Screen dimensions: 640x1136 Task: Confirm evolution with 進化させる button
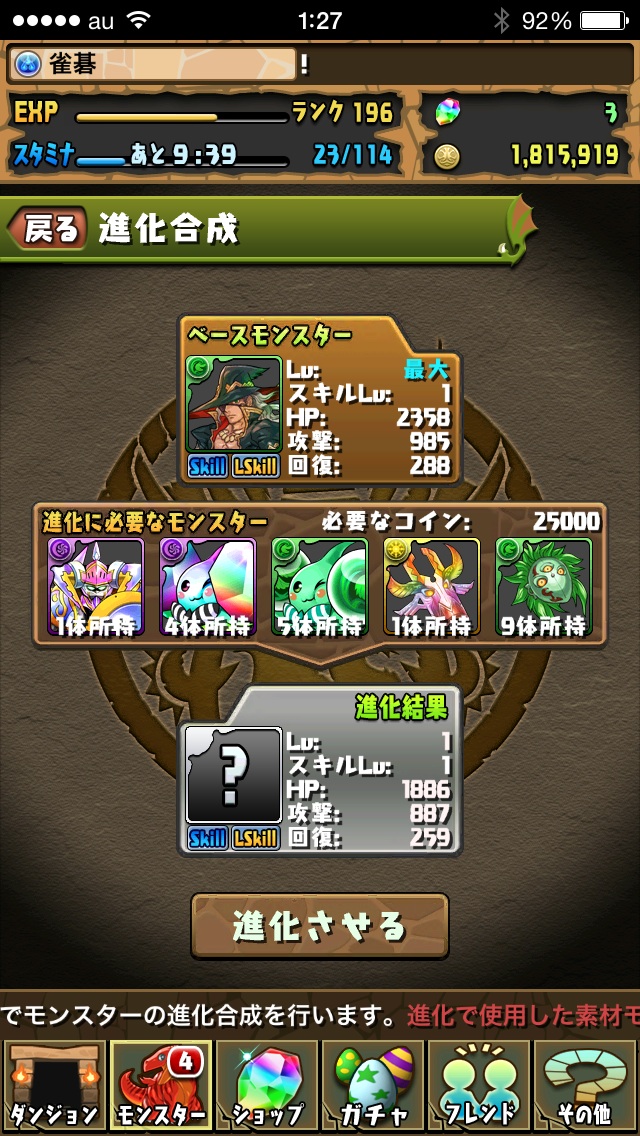(320, 927)
